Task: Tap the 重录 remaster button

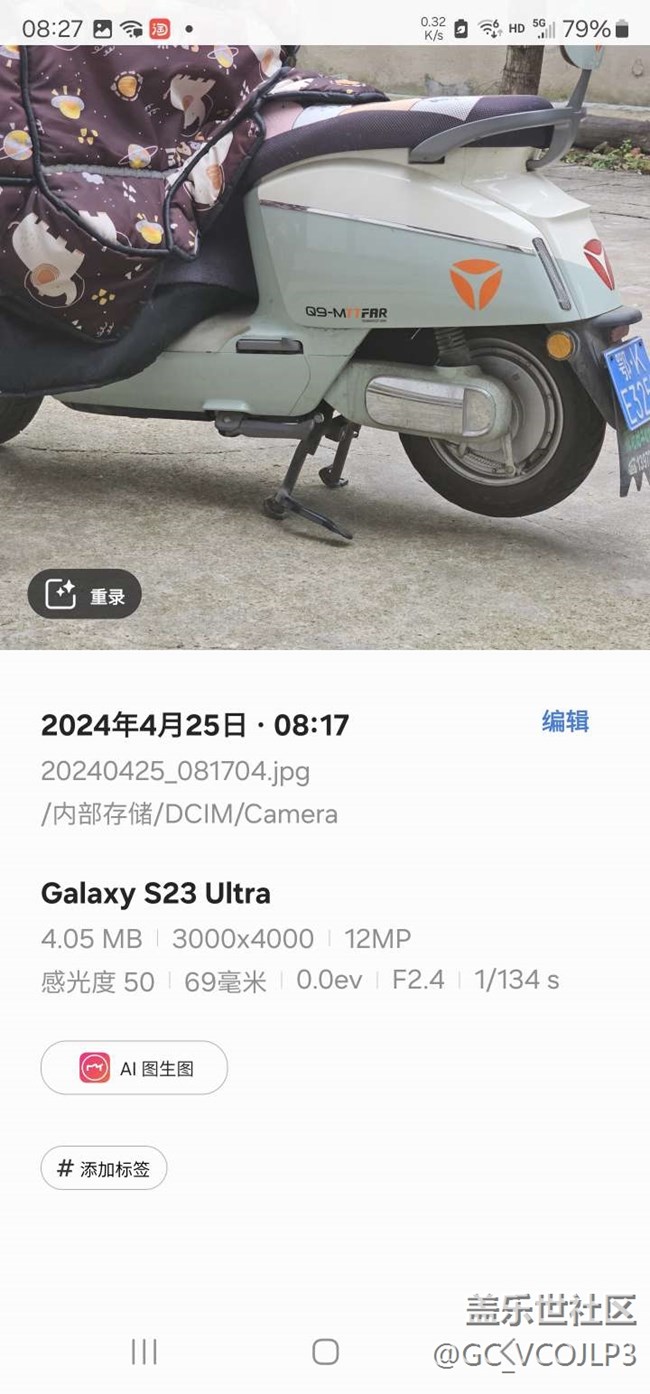Action: [x=85, y=595]
